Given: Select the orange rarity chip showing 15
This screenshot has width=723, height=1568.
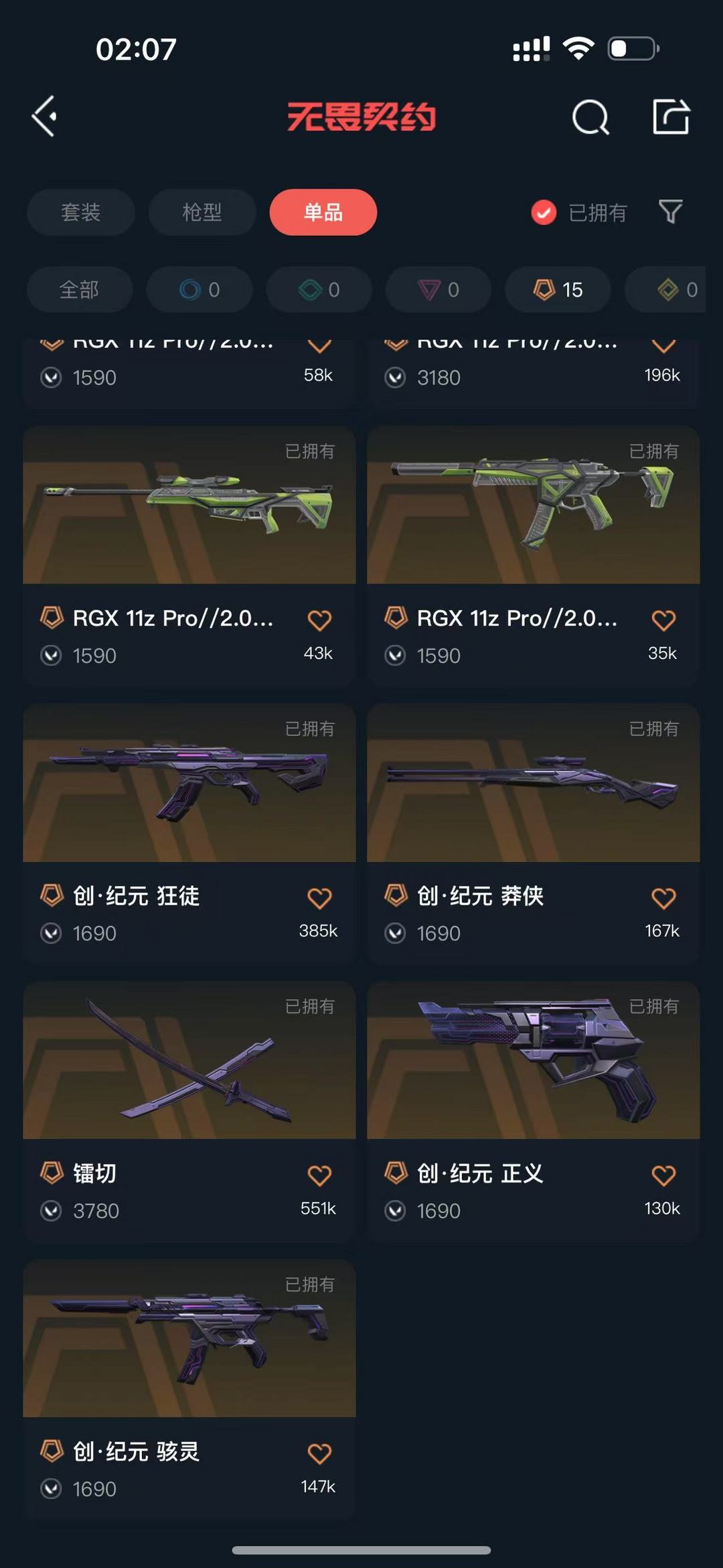Looking at the screenshot, I should (558, 289).
